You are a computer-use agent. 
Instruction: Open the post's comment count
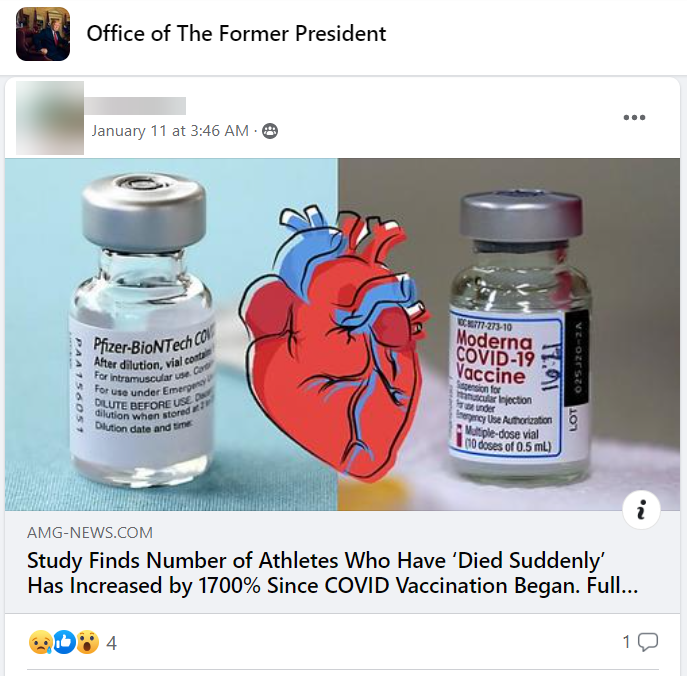click(640, 642)
